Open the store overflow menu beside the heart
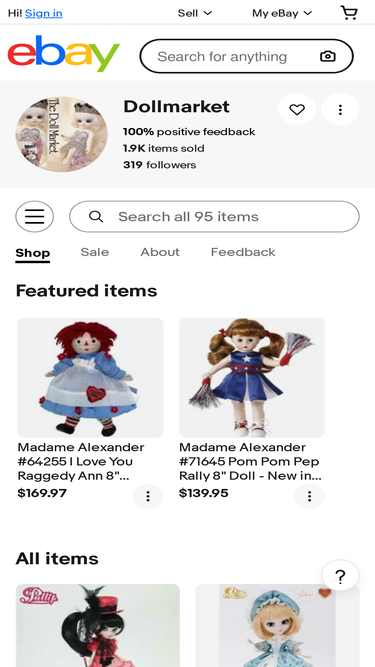 pos(340,109)
